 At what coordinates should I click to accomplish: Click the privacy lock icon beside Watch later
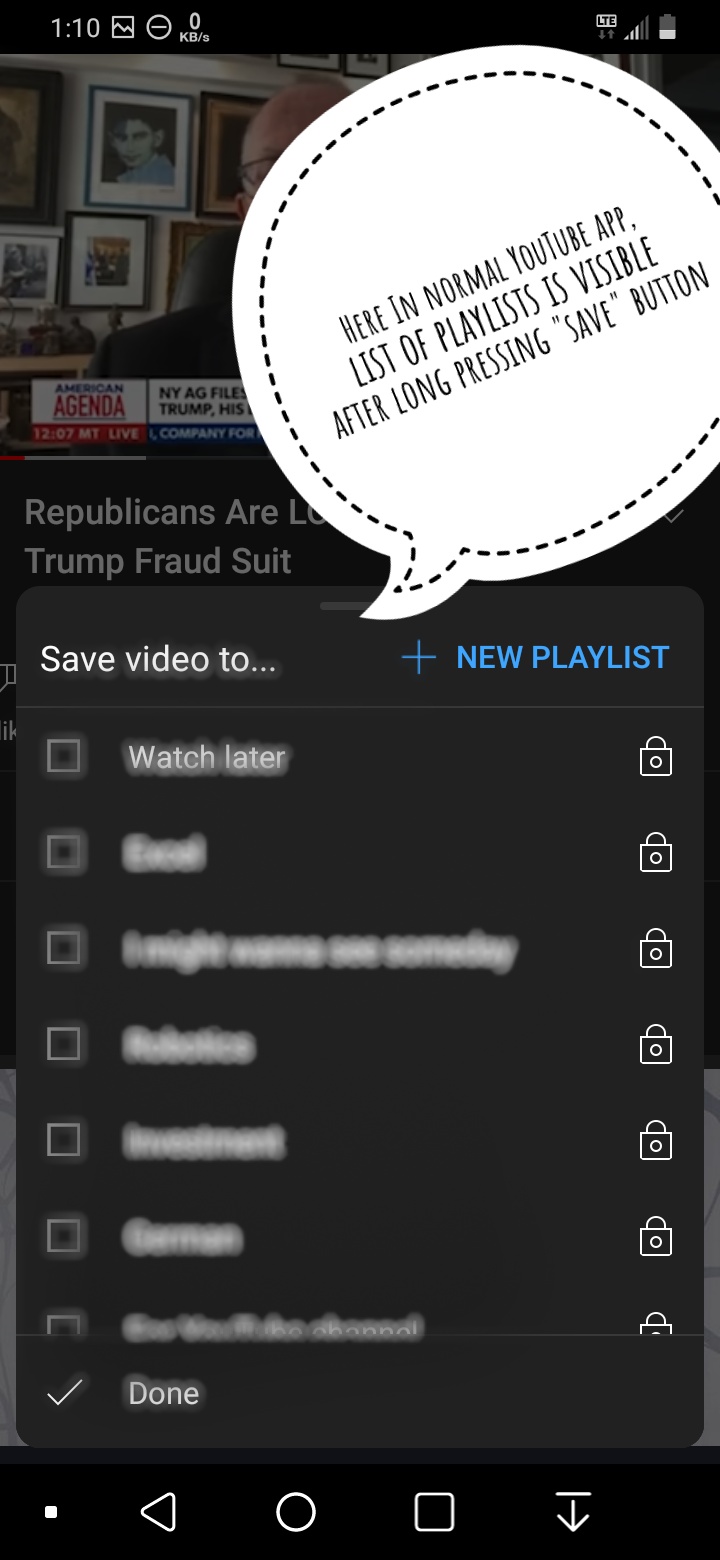click(655, 757)
